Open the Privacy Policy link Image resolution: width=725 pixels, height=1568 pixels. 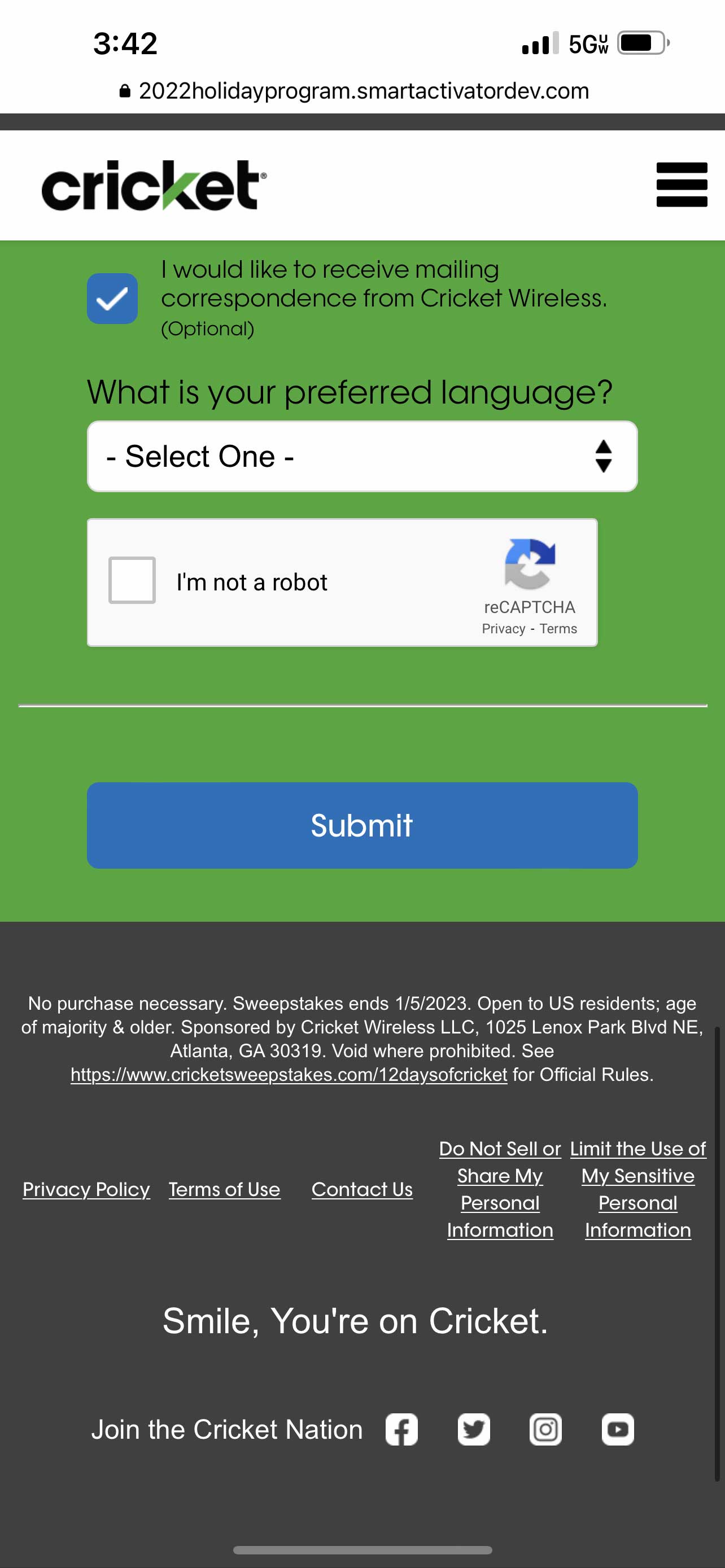coord(86,1189)
